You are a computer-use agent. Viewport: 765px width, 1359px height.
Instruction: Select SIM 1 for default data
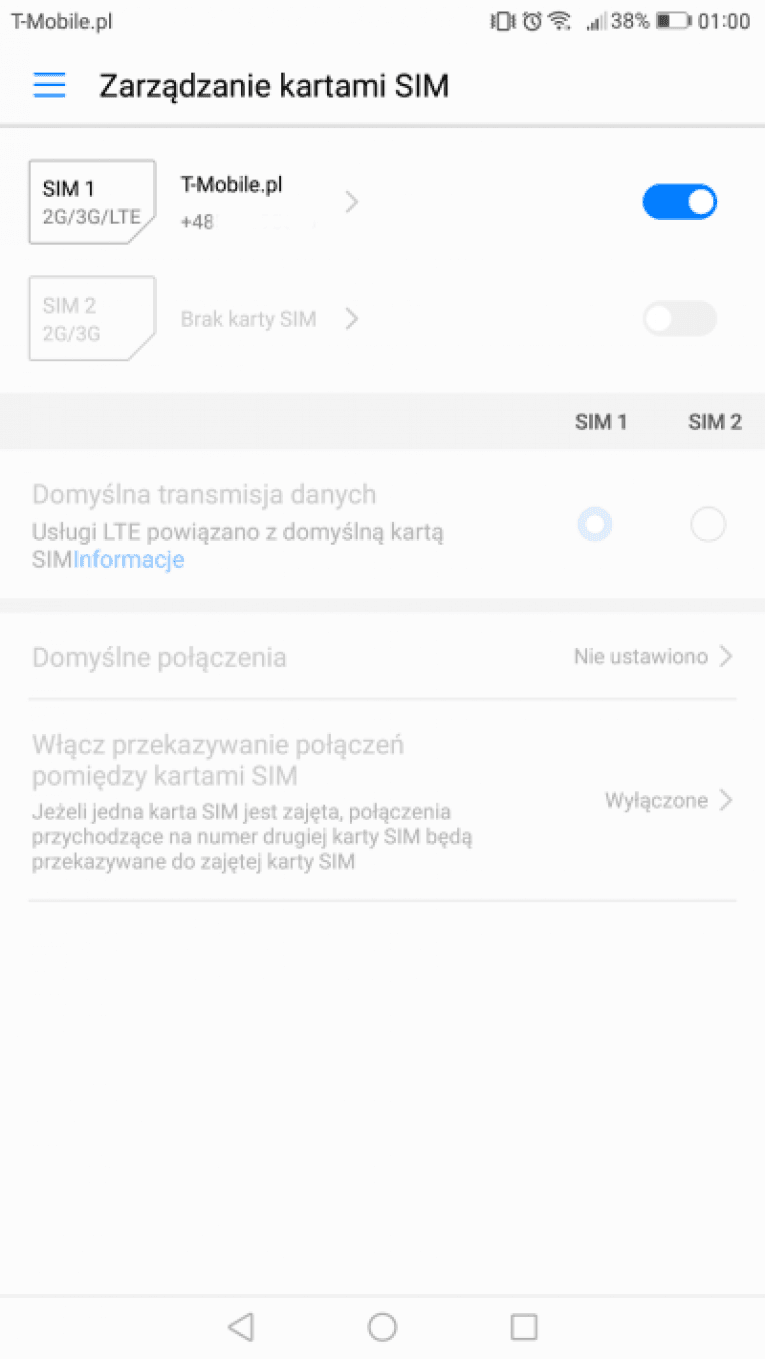coord(595,525)
